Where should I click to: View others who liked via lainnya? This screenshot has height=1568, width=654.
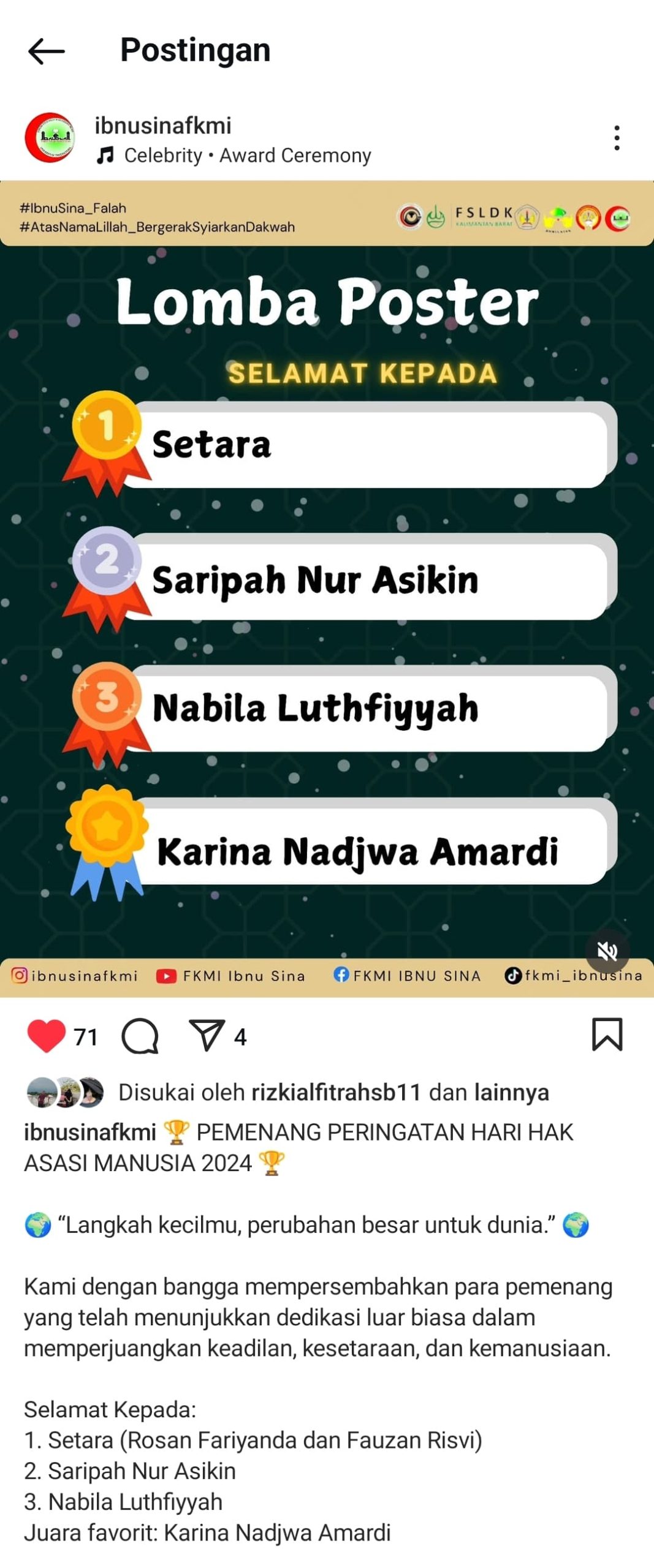pos(511,1092)
